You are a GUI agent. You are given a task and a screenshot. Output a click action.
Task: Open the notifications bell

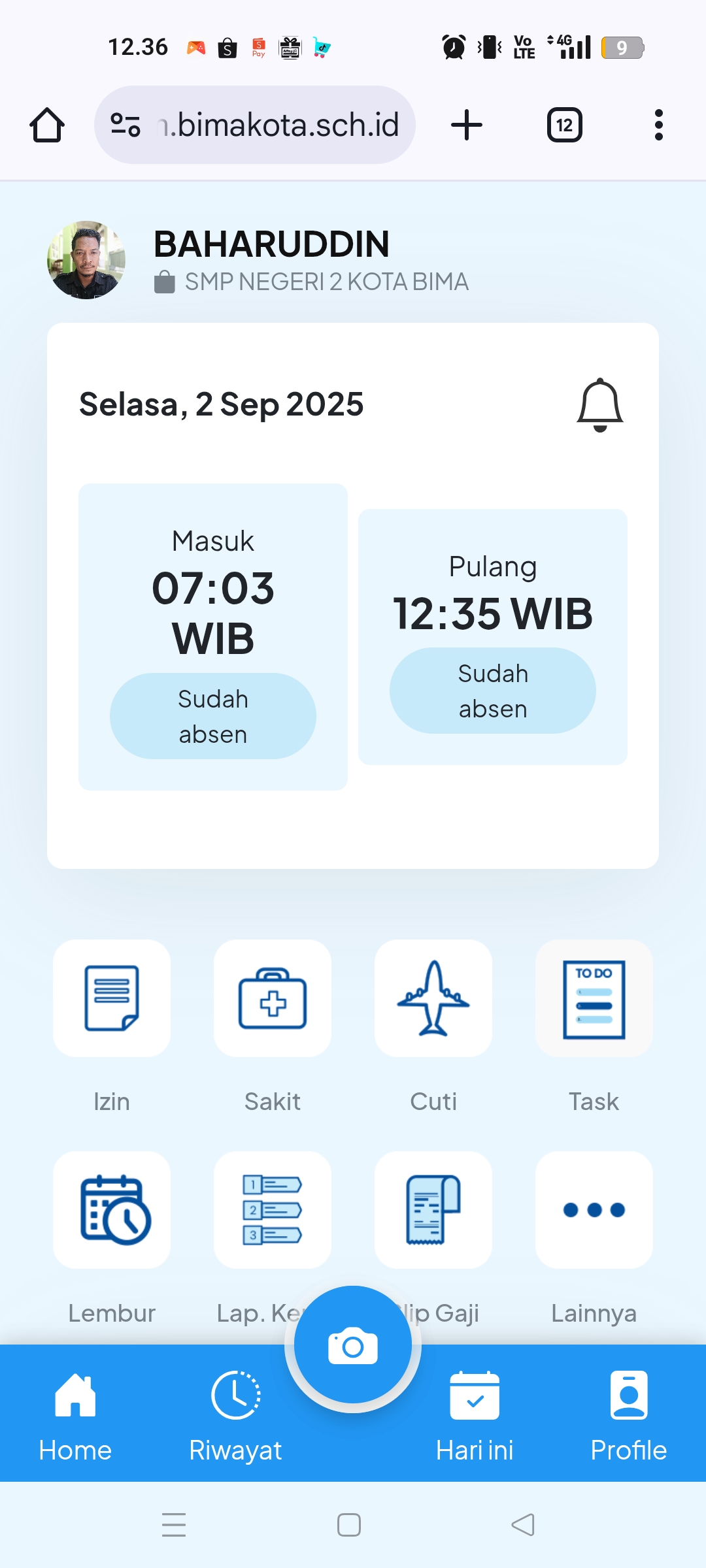[x=599, y=405]
